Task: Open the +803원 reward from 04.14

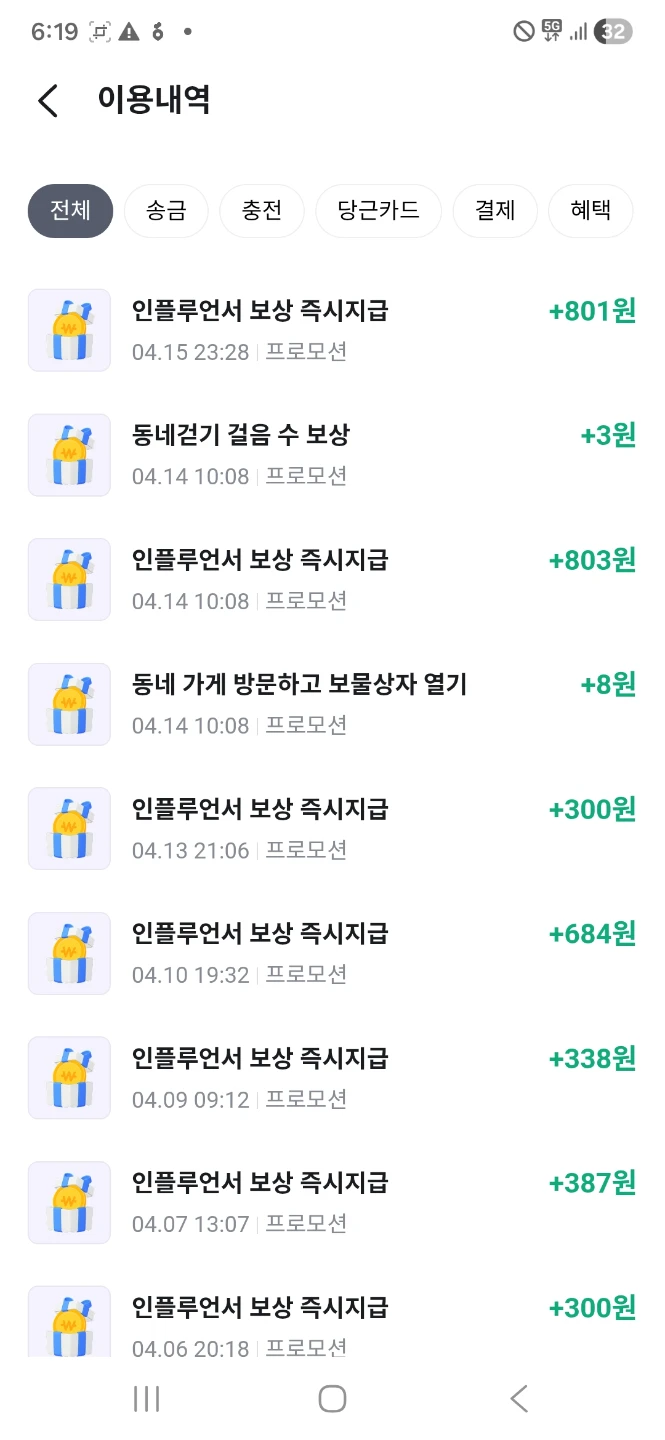Action: pyautogui.click(x=332, y=579)
